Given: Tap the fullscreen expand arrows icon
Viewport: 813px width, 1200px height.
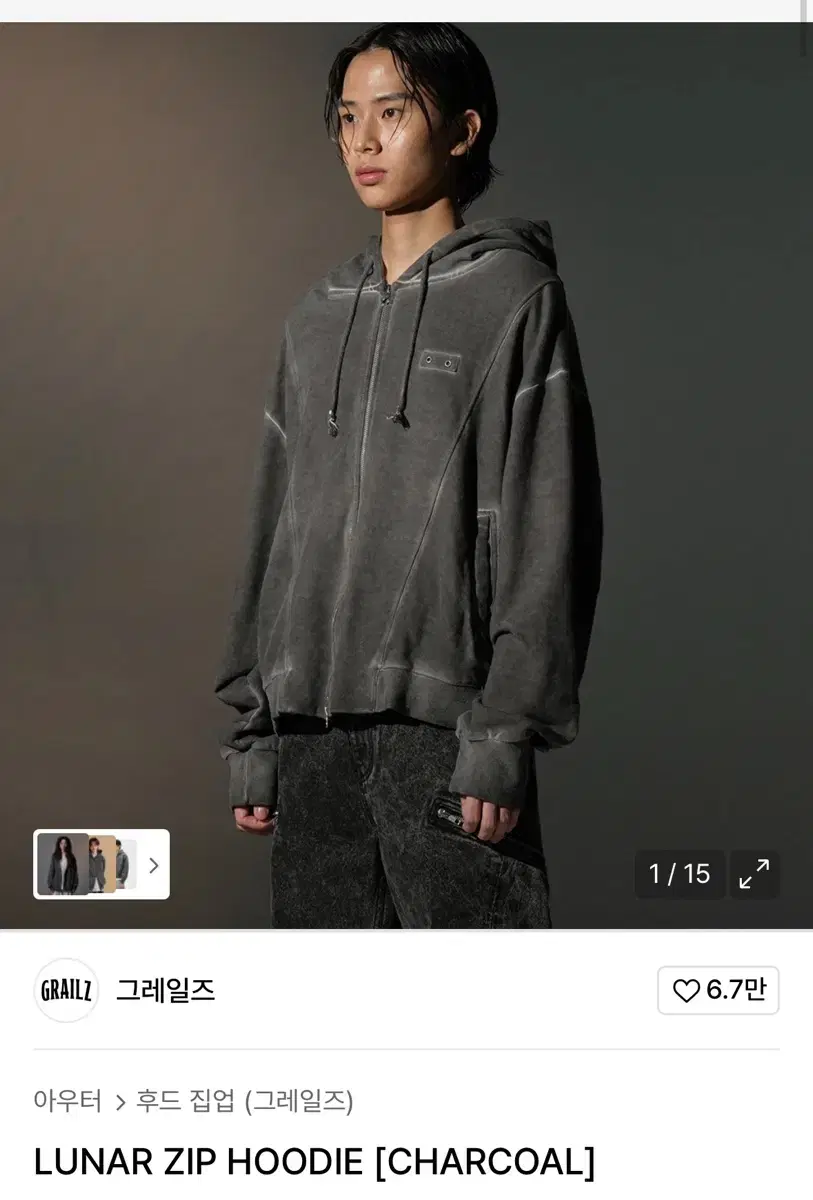Looking at the screenshot, I should (756, 874).
